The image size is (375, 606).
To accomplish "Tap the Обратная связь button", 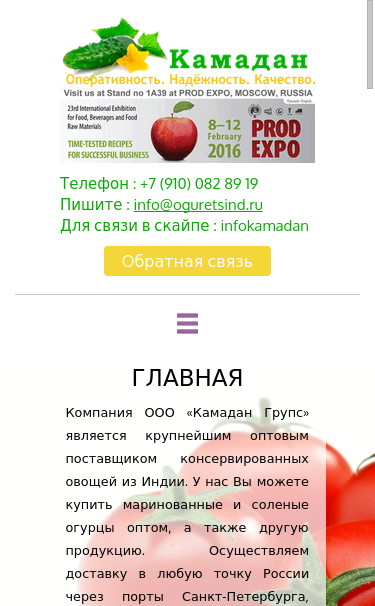I will 188,261.
